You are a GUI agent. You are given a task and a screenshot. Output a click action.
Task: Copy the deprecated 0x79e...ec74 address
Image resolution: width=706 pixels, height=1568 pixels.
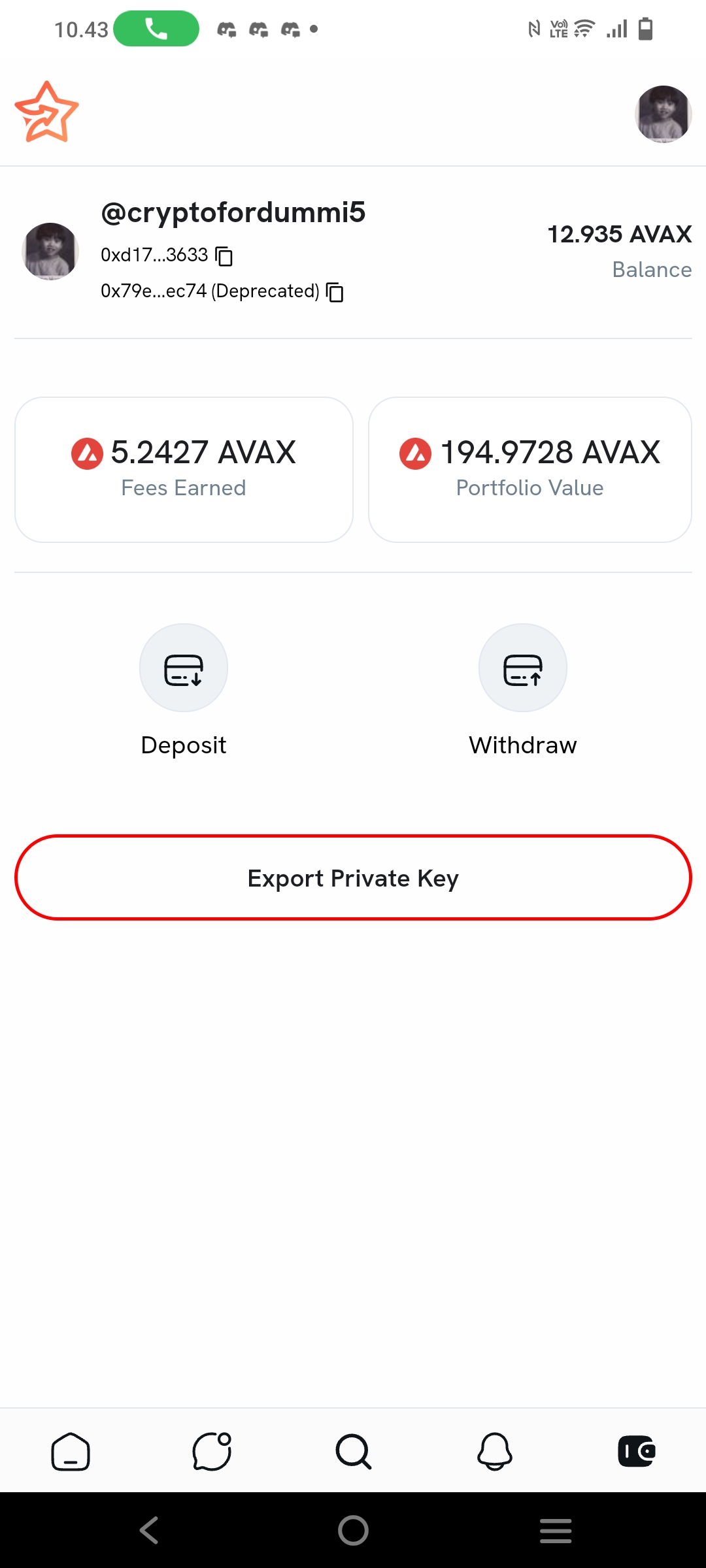(x=335, y=292)
